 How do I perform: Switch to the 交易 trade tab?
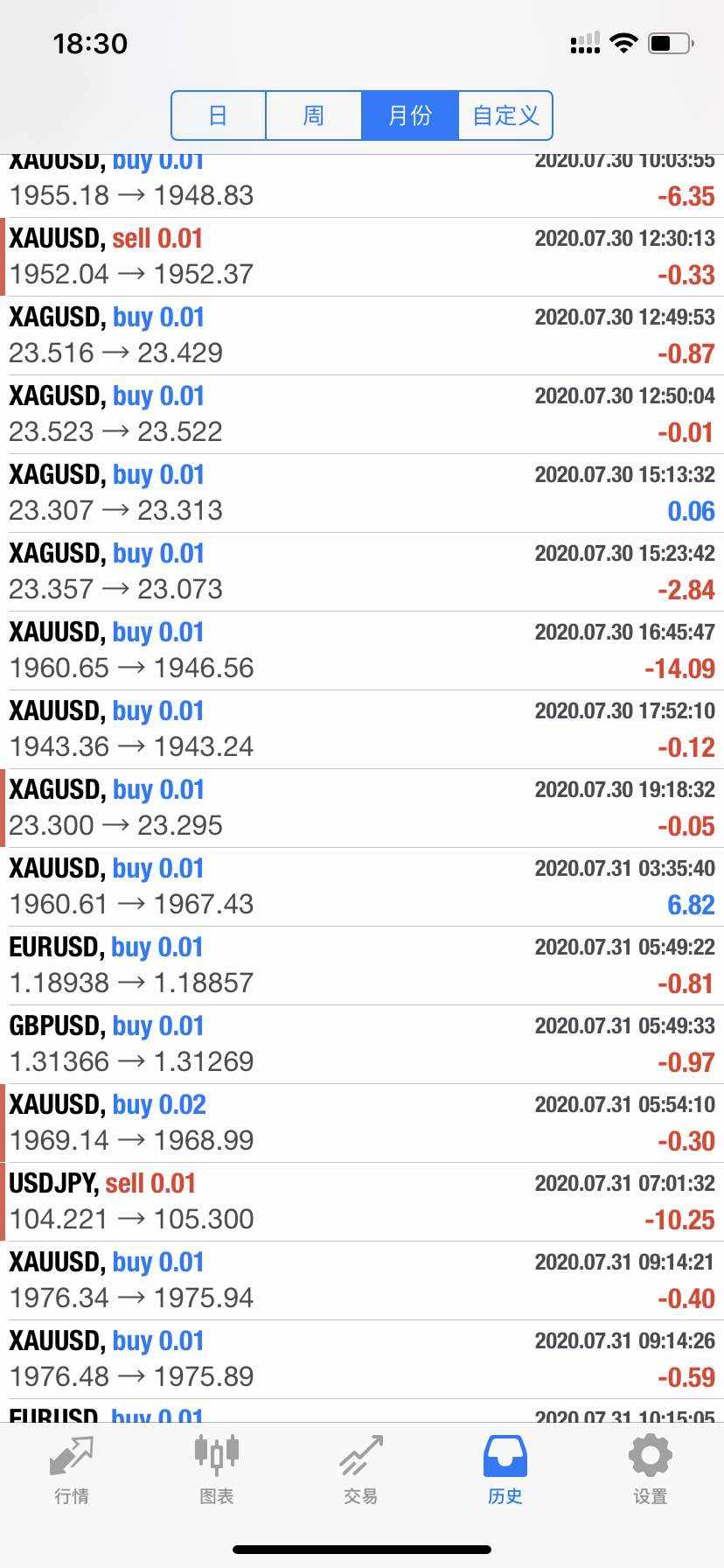click(361, 1470)
